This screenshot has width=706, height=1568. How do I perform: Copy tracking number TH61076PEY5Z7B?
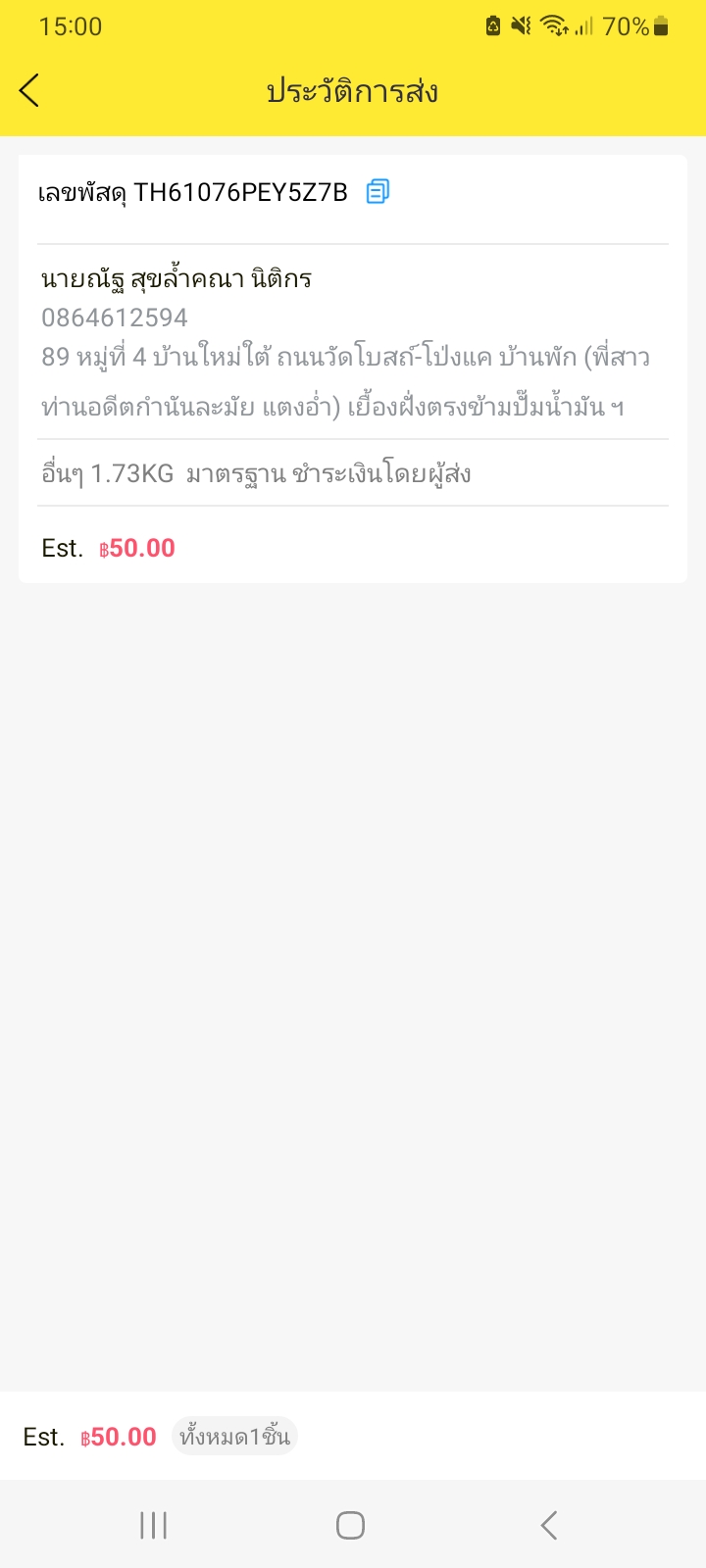378,191
